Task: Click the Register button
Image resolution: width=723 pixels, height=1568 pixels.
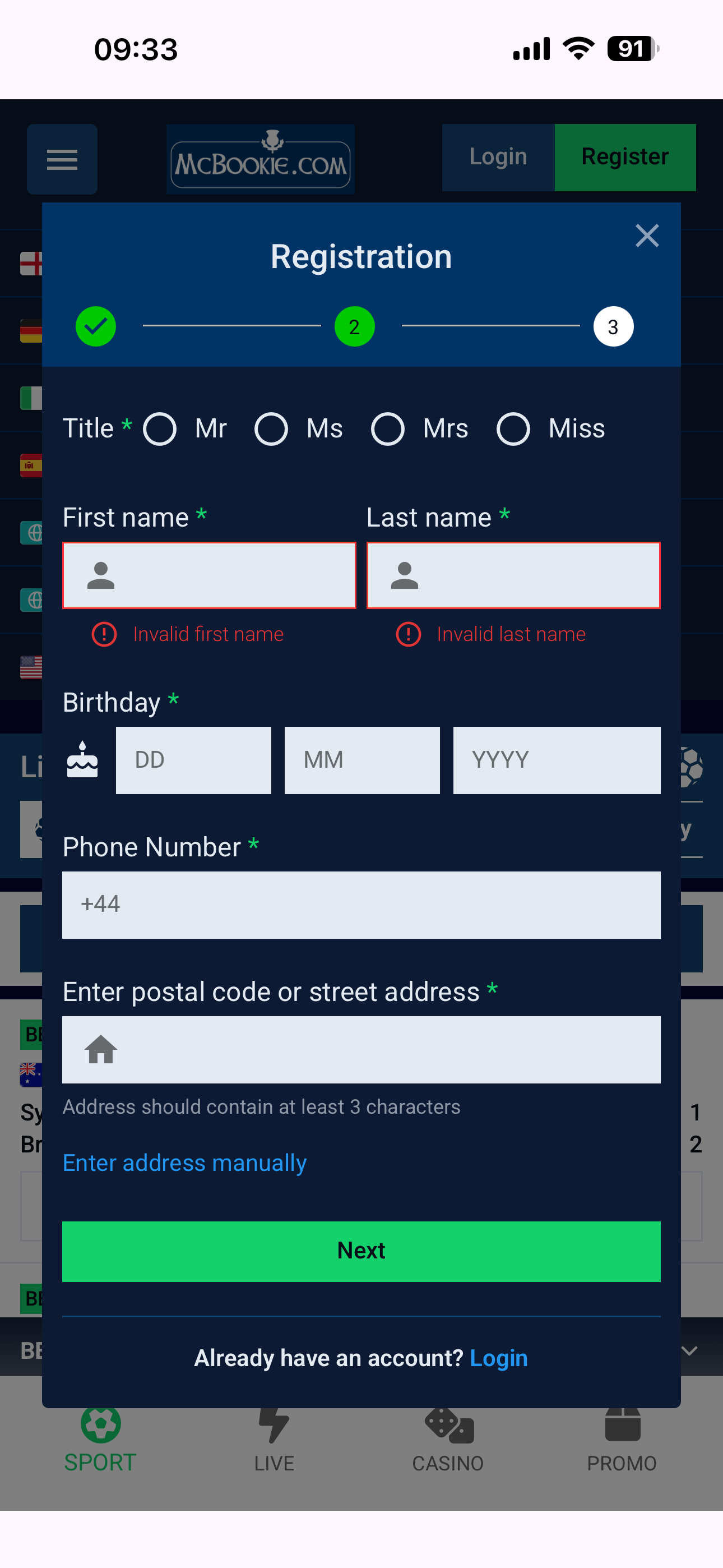Action: click(x=624, y=156)
